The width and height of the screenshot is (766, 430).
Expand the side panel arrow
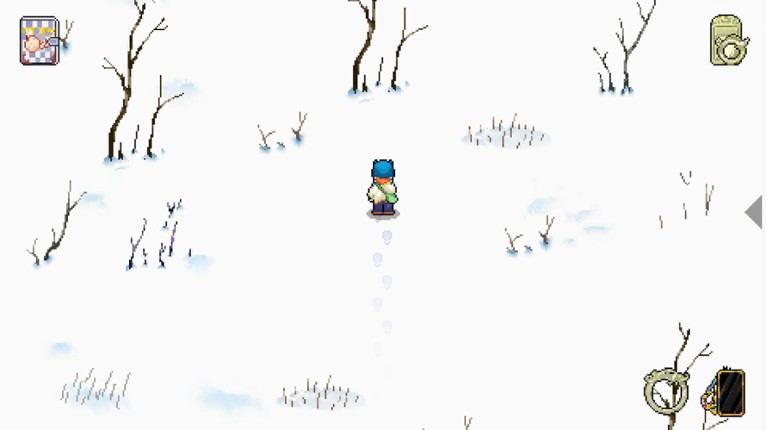(x=753, y=211)
